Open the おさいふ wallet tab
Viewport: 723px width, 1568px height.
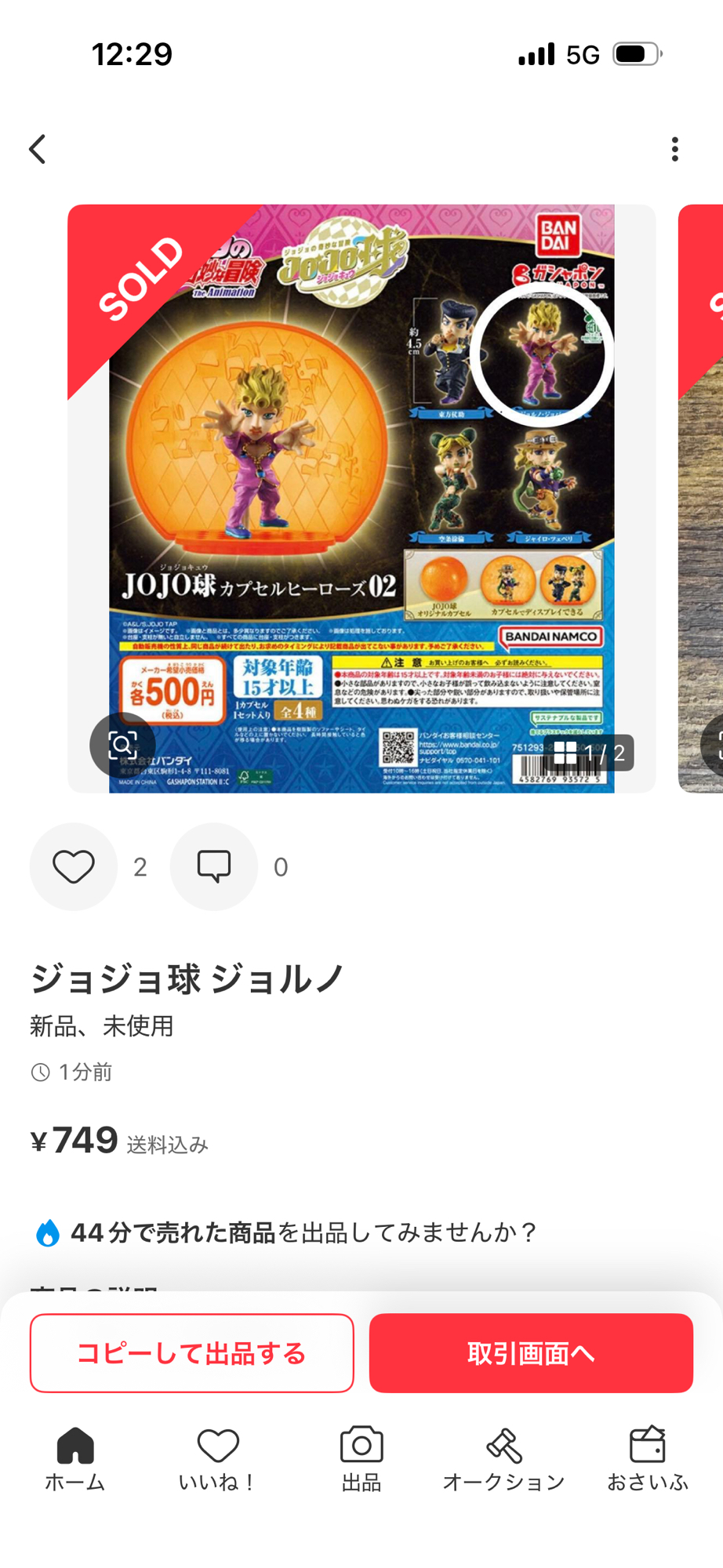pyautogui.click(x=648, y=1458)
